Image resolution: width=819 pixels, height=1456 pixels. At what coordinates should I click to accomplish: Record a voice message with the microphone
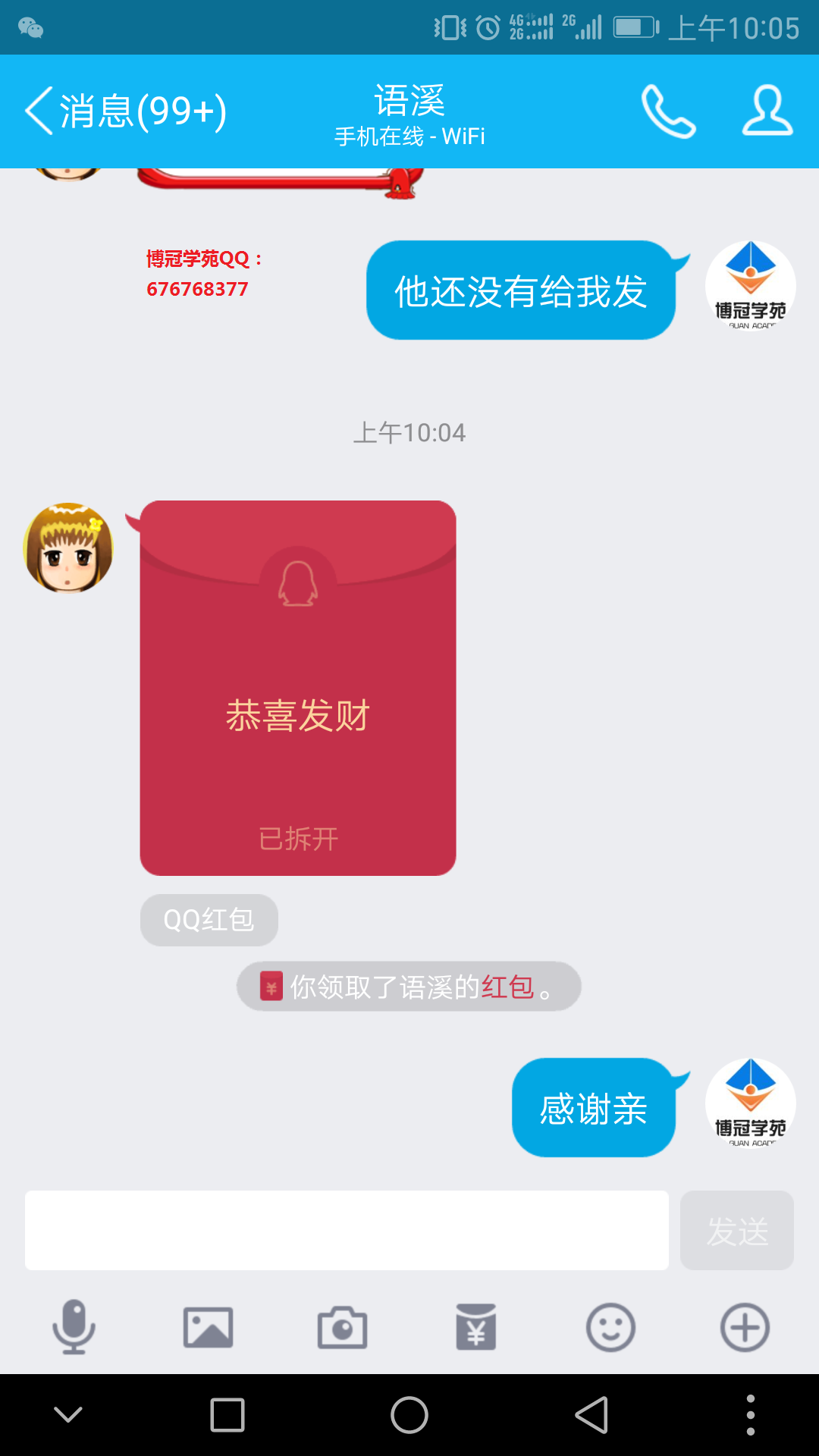pyautogui.click(x=74, y=1327)
